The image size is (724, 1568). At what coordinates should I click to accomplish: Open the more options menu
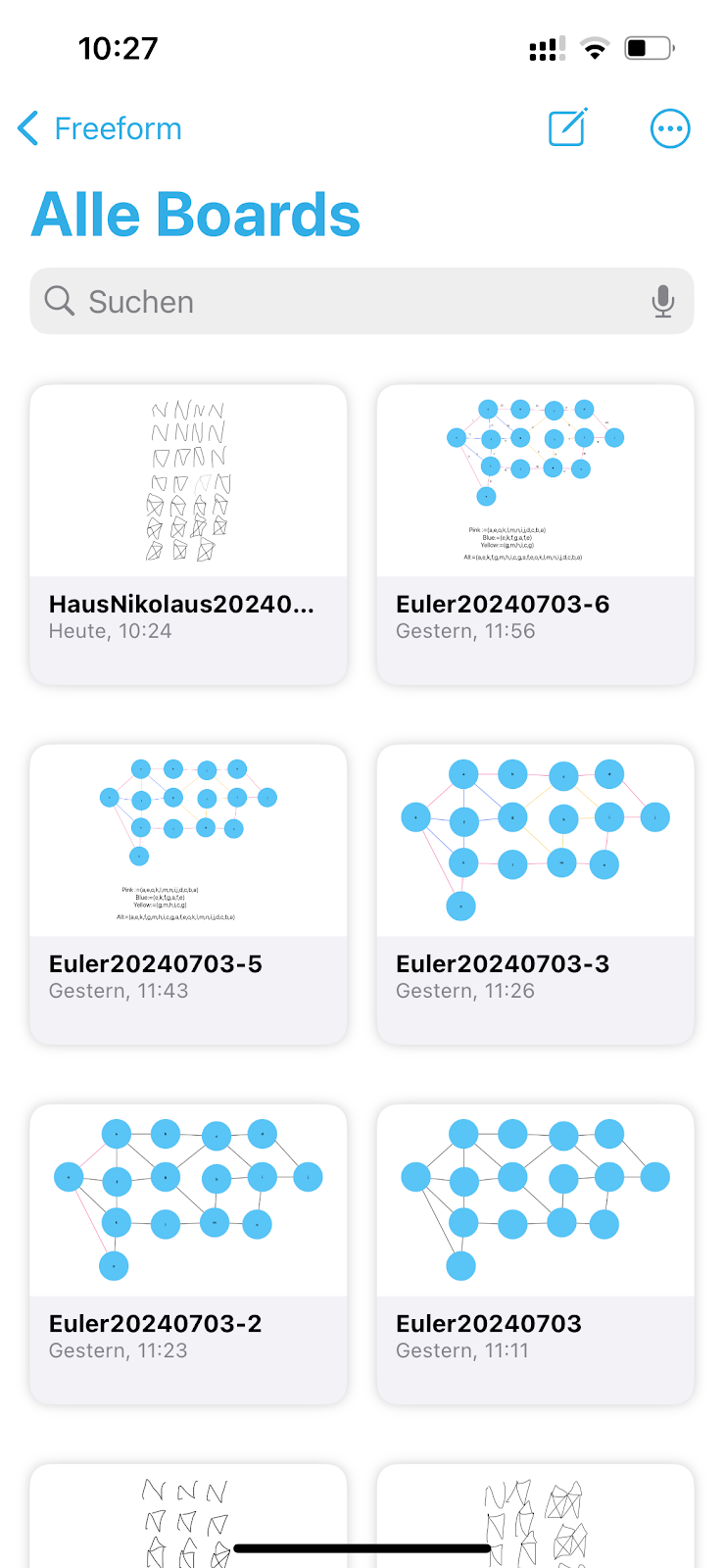point(670,128)
